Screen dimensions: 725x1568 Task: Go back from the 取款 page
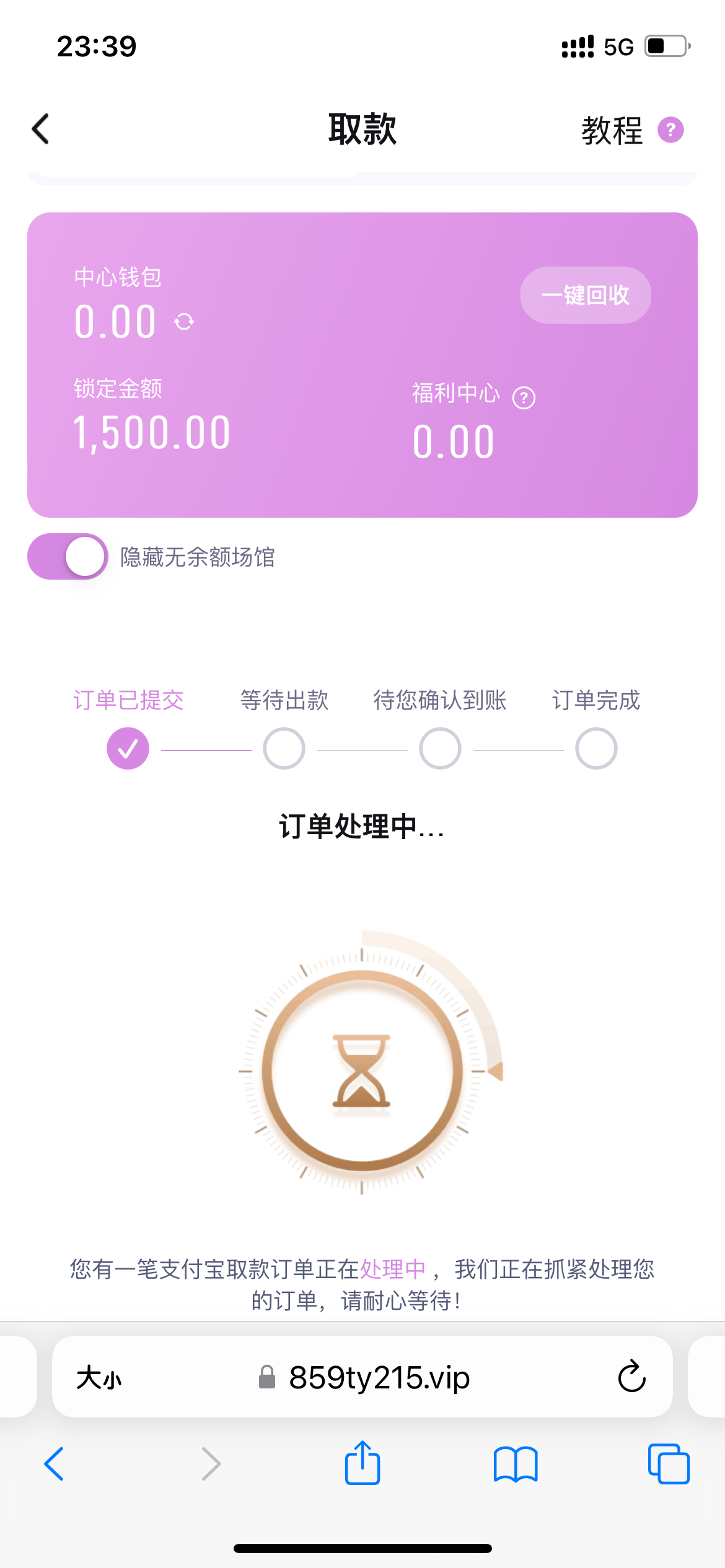[41, 129]
